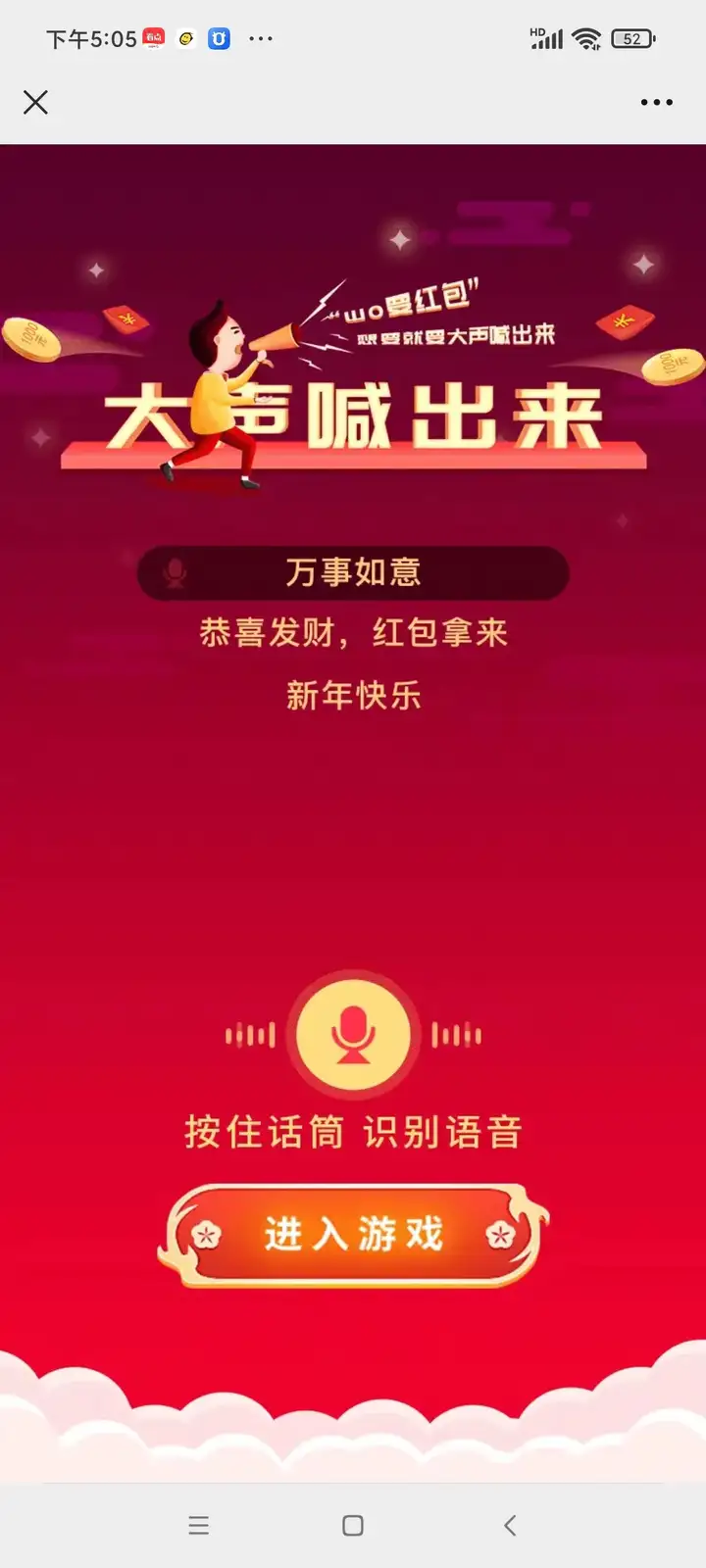706x1568 pixels.
Task: Open the three-dot overflow menu
Action: [x=656, y=102]
